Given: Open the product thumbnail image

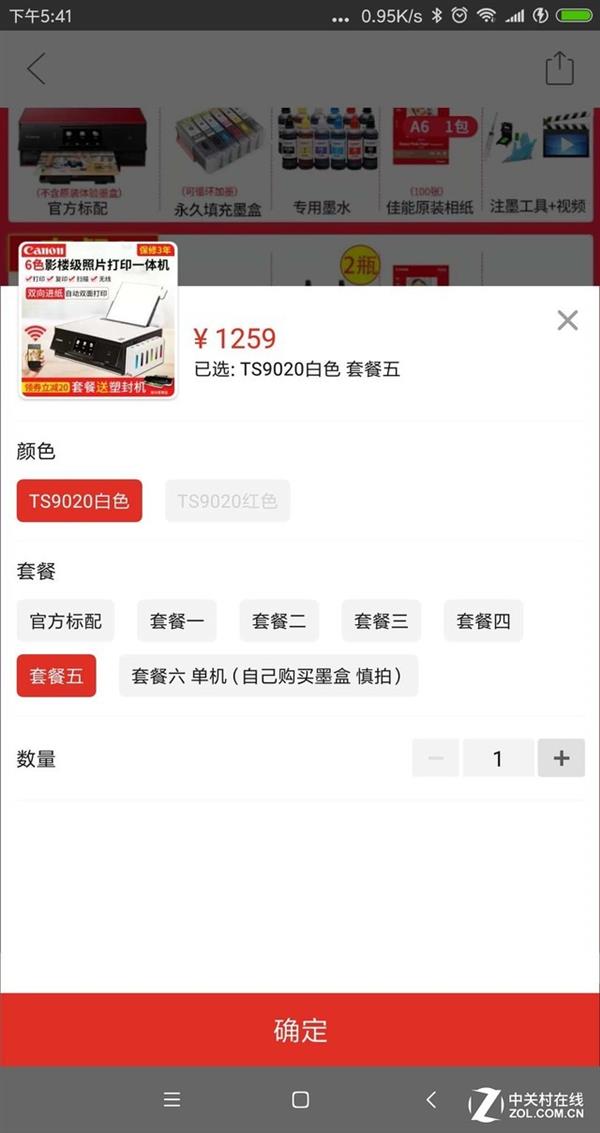Looking at the screenshot, I should [x=98, y=322].
